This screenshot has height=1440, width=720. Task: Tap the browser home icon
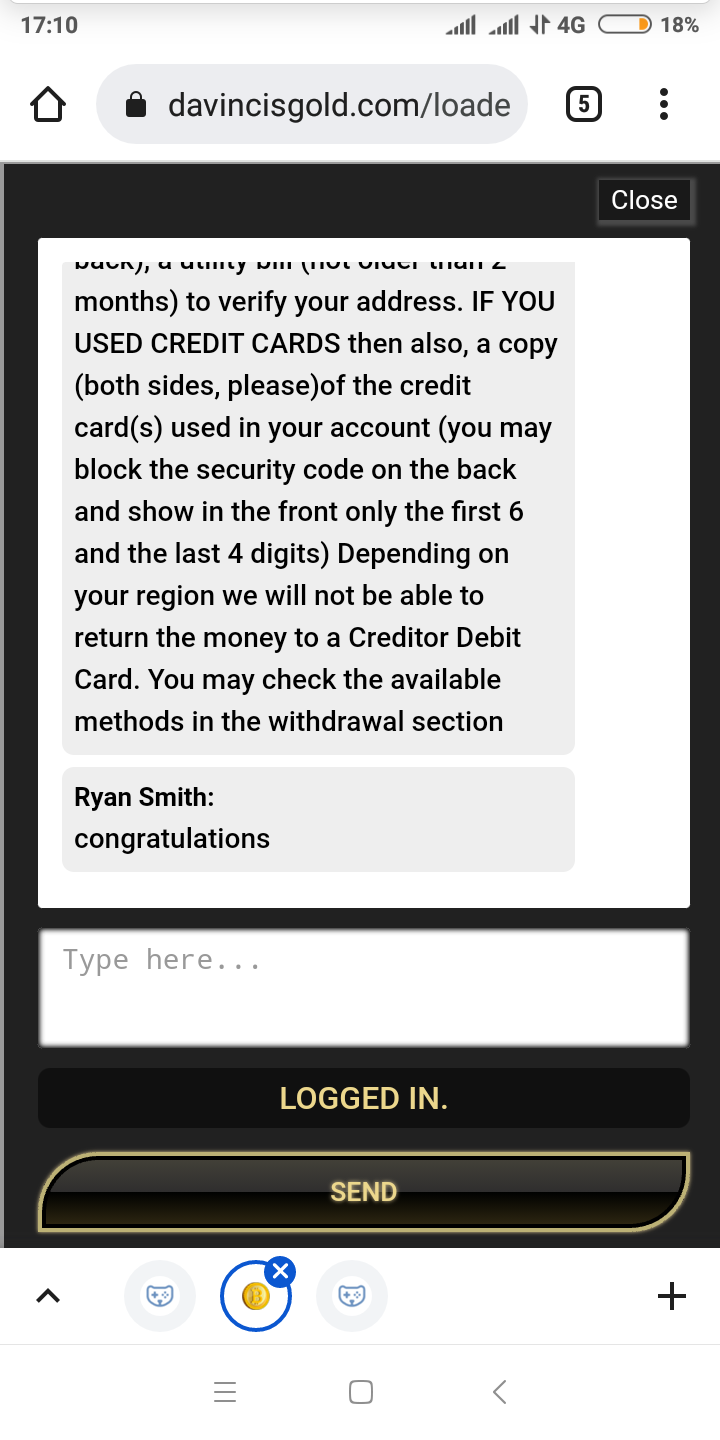click(x=49, y=105)
